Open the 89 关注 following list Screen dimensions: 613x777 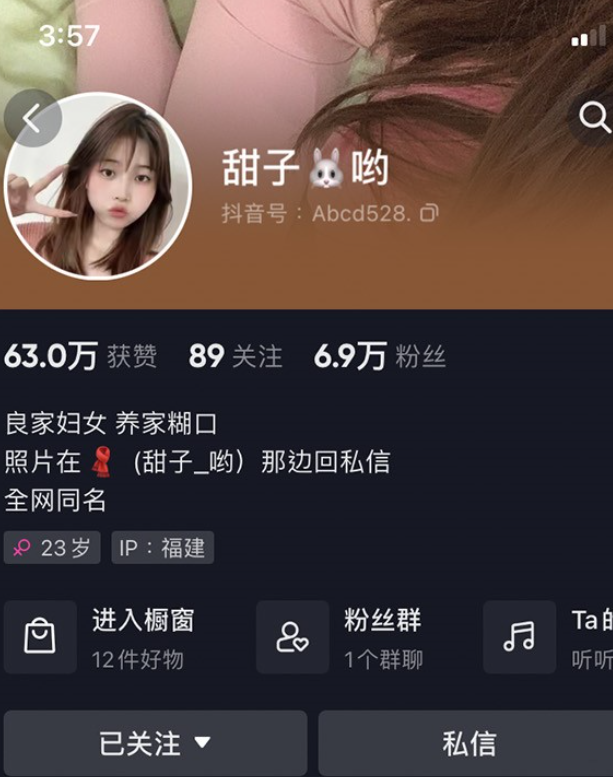(x=236, y=356)
